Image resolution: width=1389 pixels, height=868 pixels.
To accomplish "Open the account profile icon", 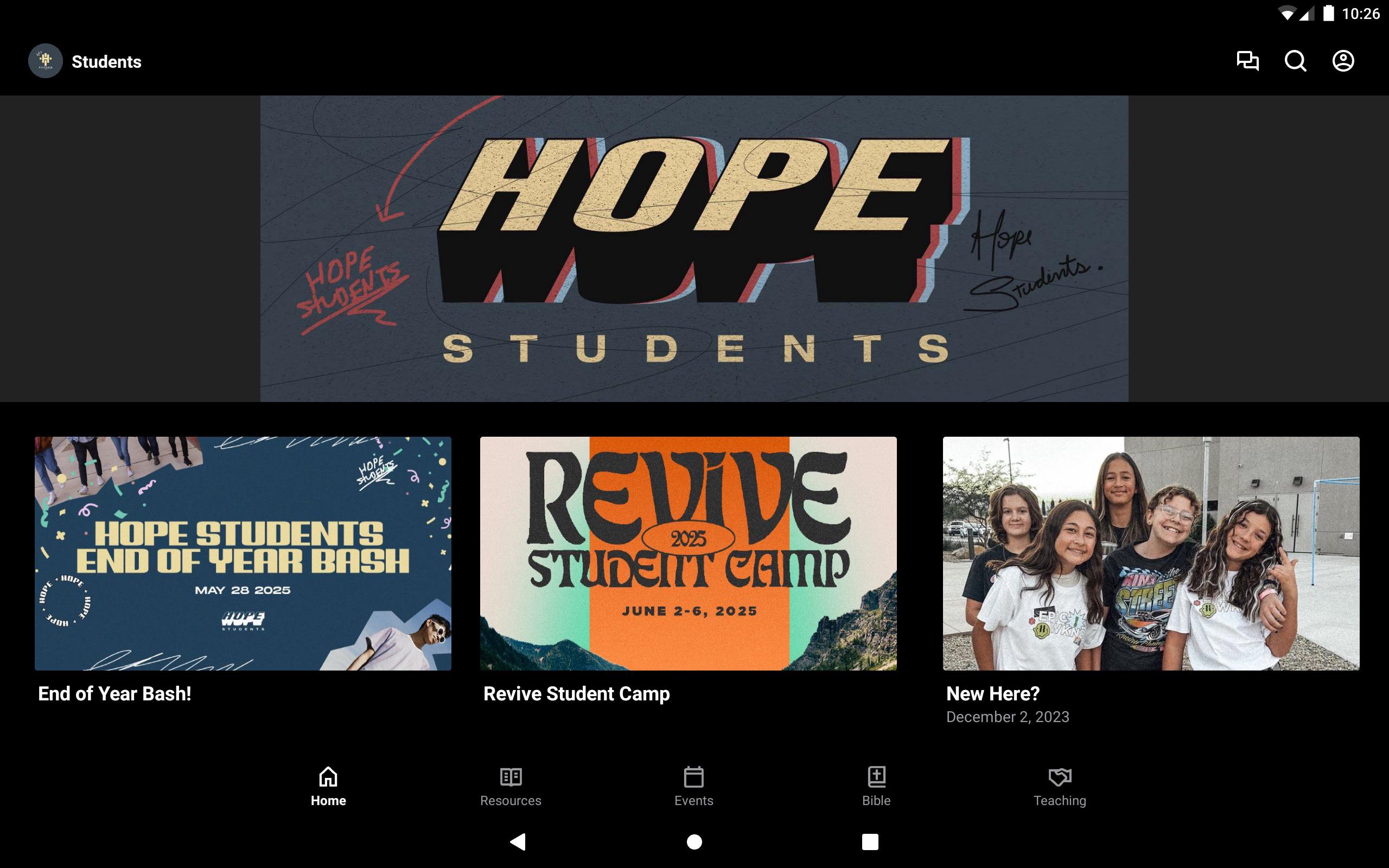I will click(x=1342, y=61).
